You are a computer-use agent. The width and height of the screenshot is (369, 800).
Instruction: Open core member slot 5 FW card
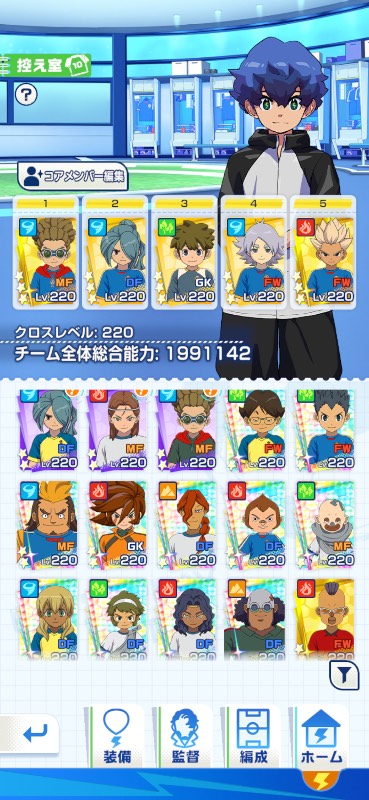click(324, 253)
